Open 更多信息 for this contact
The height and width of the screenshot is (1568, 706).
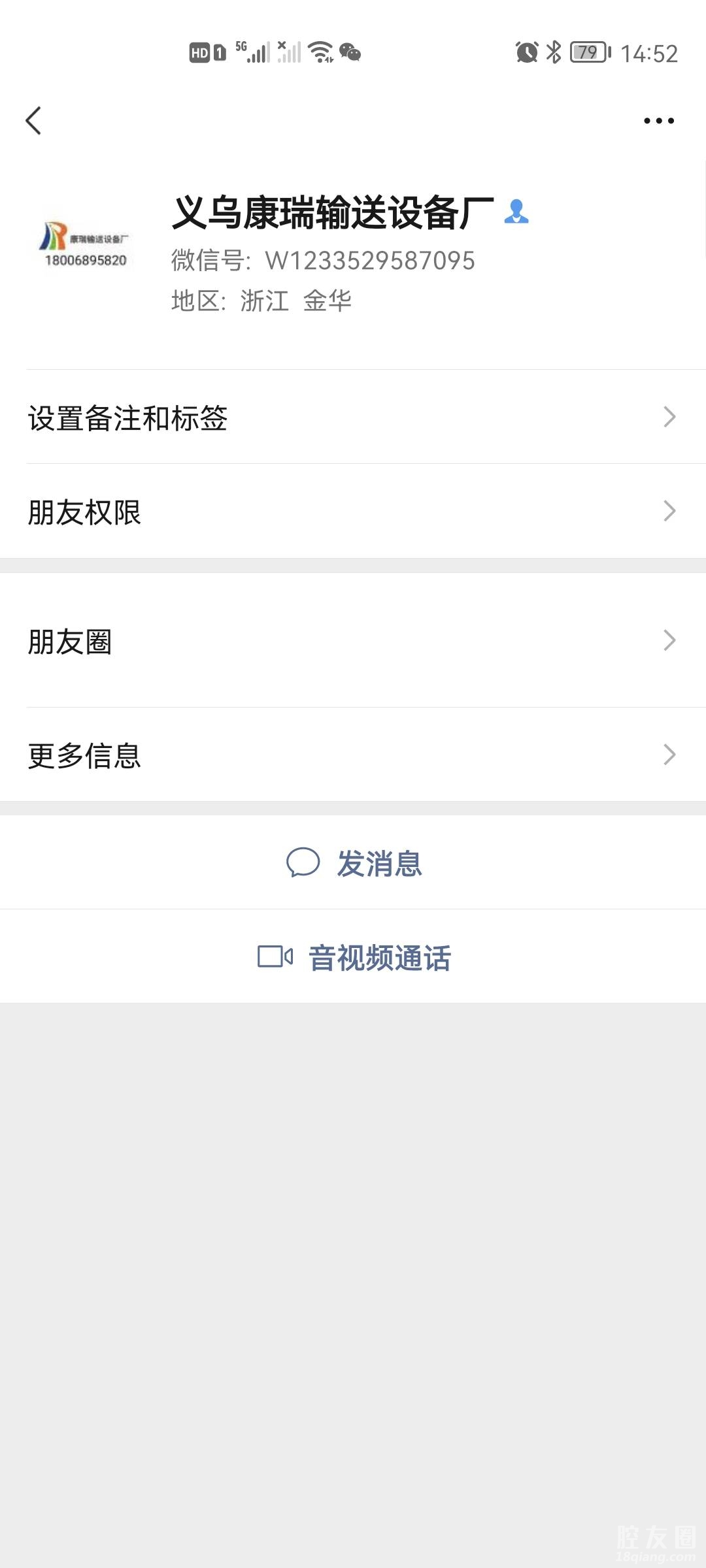coord(353,755)
